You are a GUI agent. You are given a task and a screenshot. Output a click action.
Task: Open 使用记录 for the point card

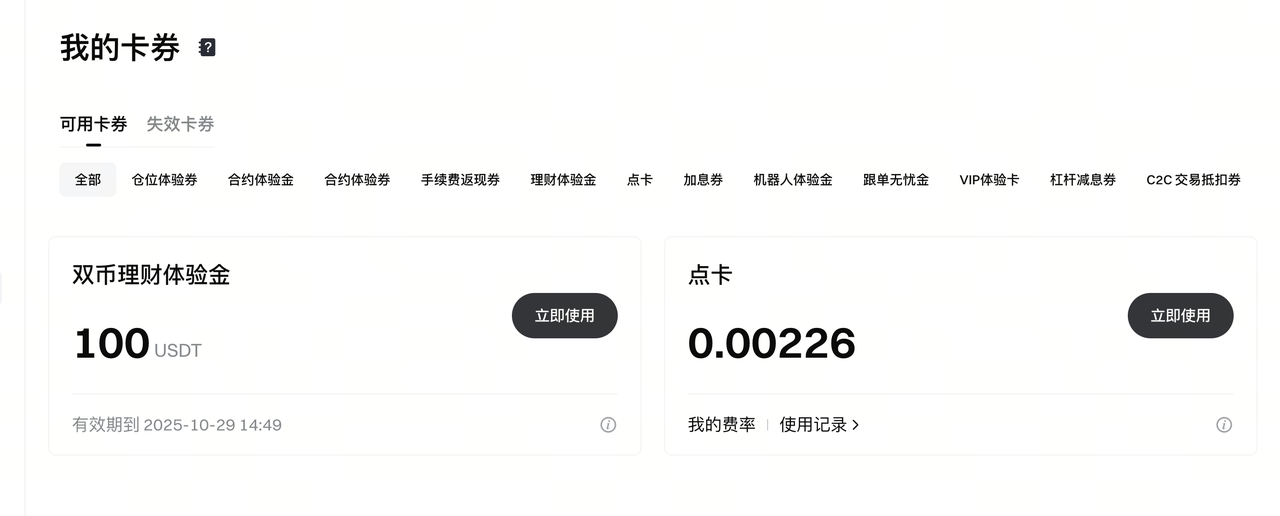[819, 425]
